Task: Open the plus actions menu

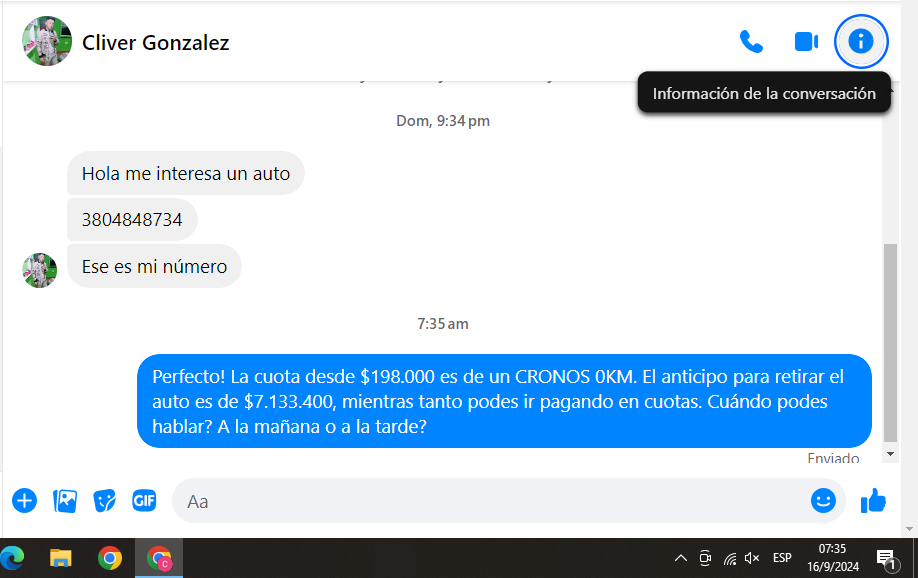Action: (x=24, y=500)
